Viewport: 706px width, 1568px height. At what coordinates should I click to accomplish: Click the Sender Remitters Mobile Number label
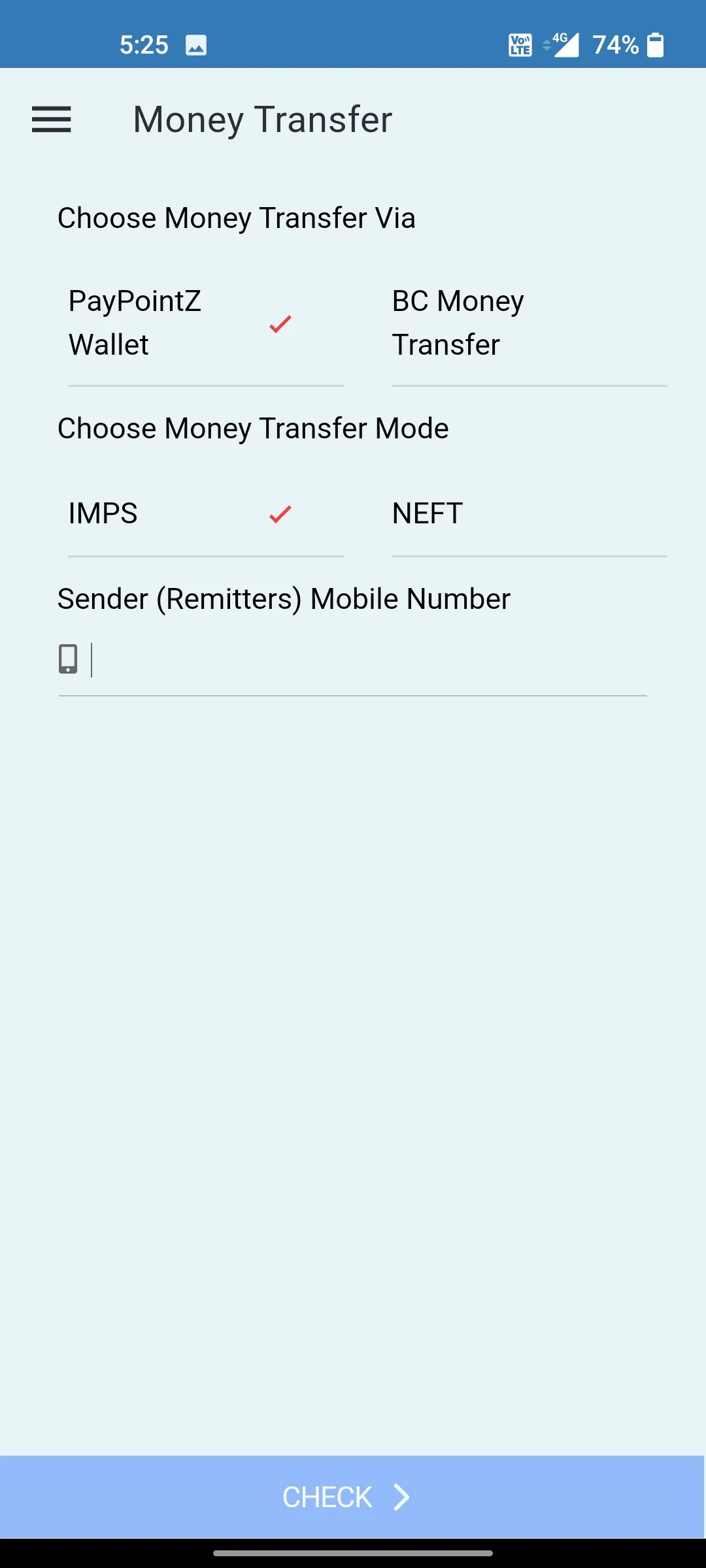284,598
